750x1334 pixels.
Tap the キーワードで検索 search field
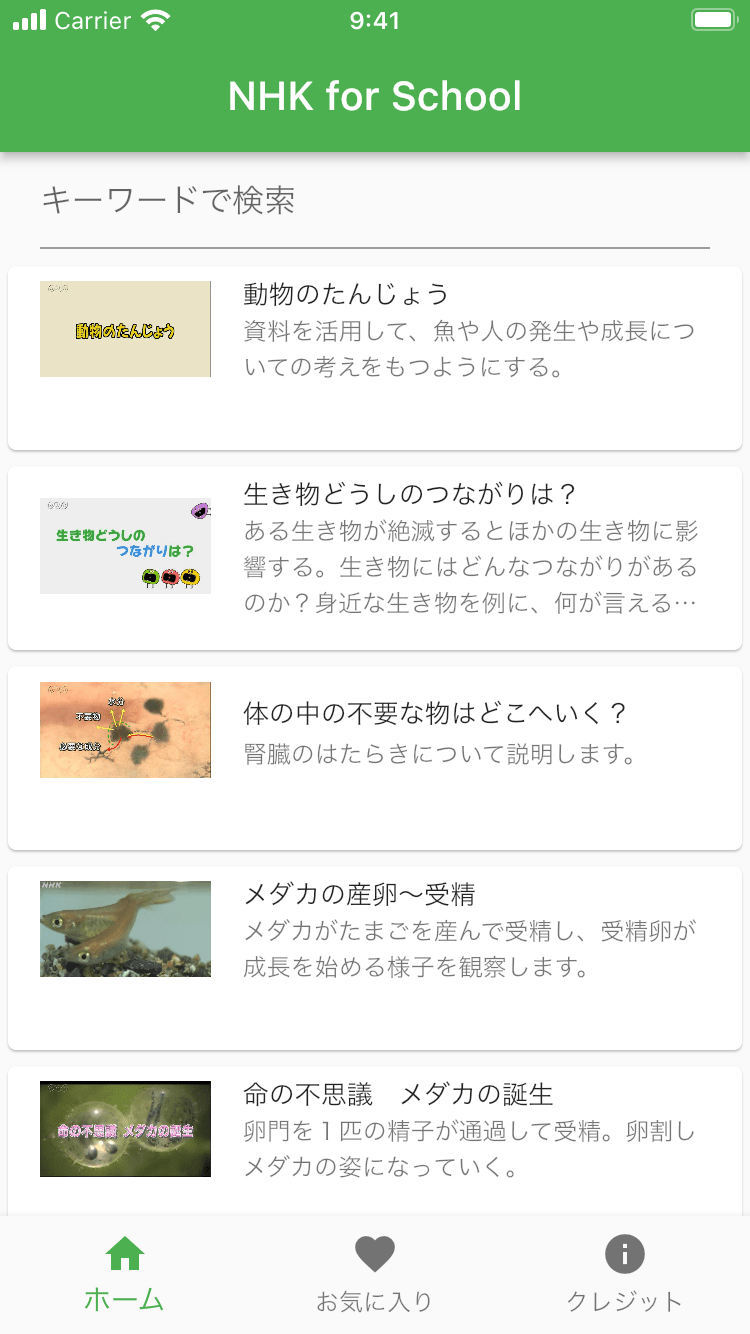[x=375, y=202]
